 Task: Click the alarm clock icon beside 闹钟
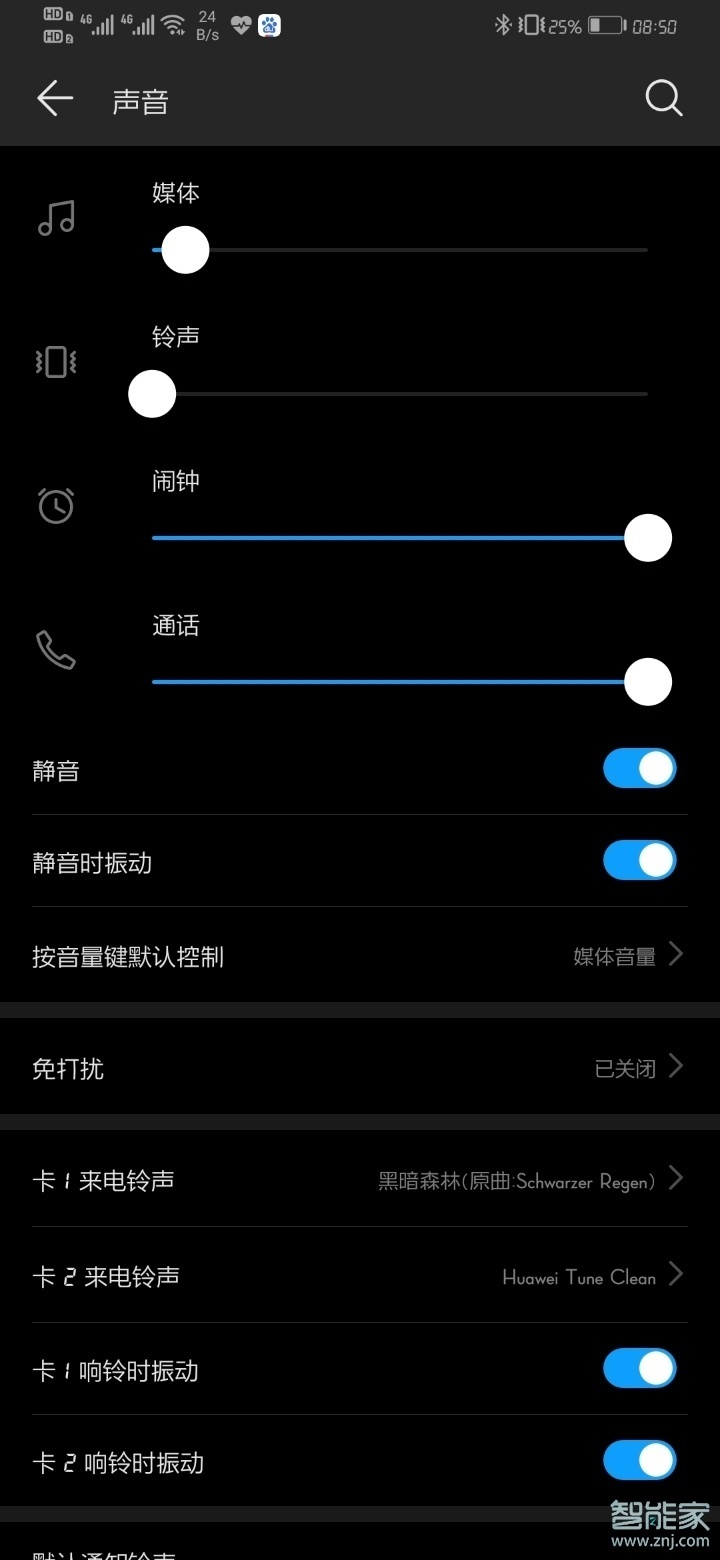click(55, 505)
